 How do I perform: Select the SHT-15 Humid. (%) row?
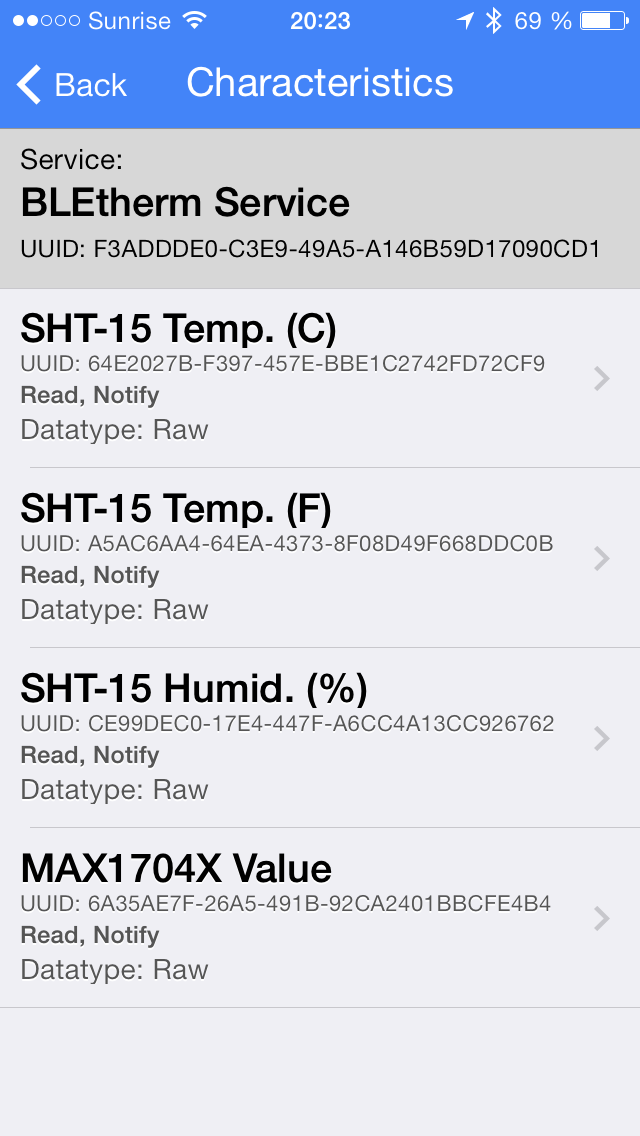[x=320, y=738]
